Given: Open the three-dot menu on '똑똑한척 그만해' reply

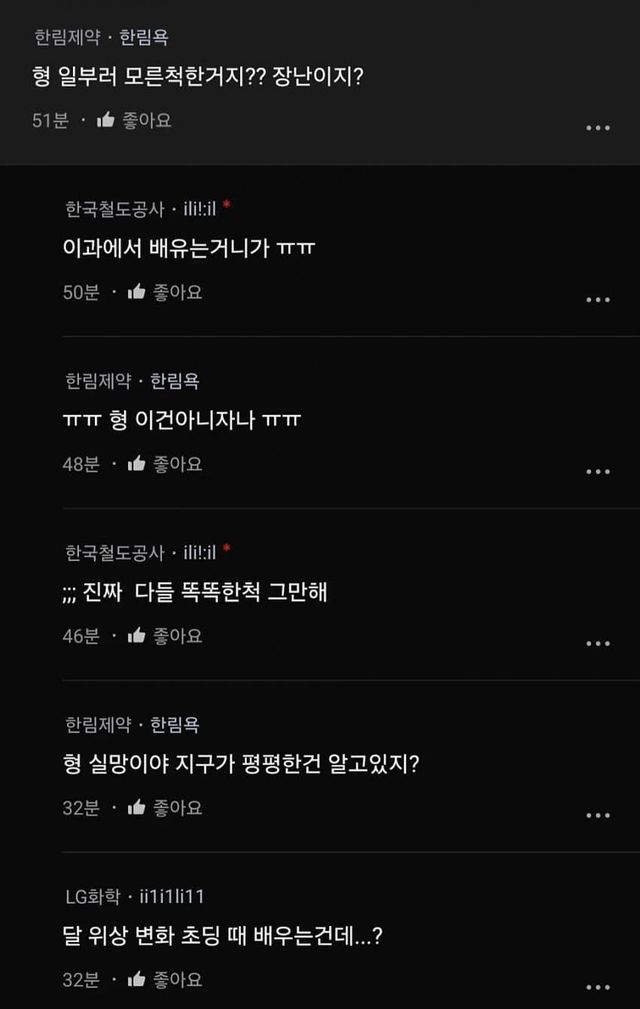Looking at the screenshot, I should 597,643.
